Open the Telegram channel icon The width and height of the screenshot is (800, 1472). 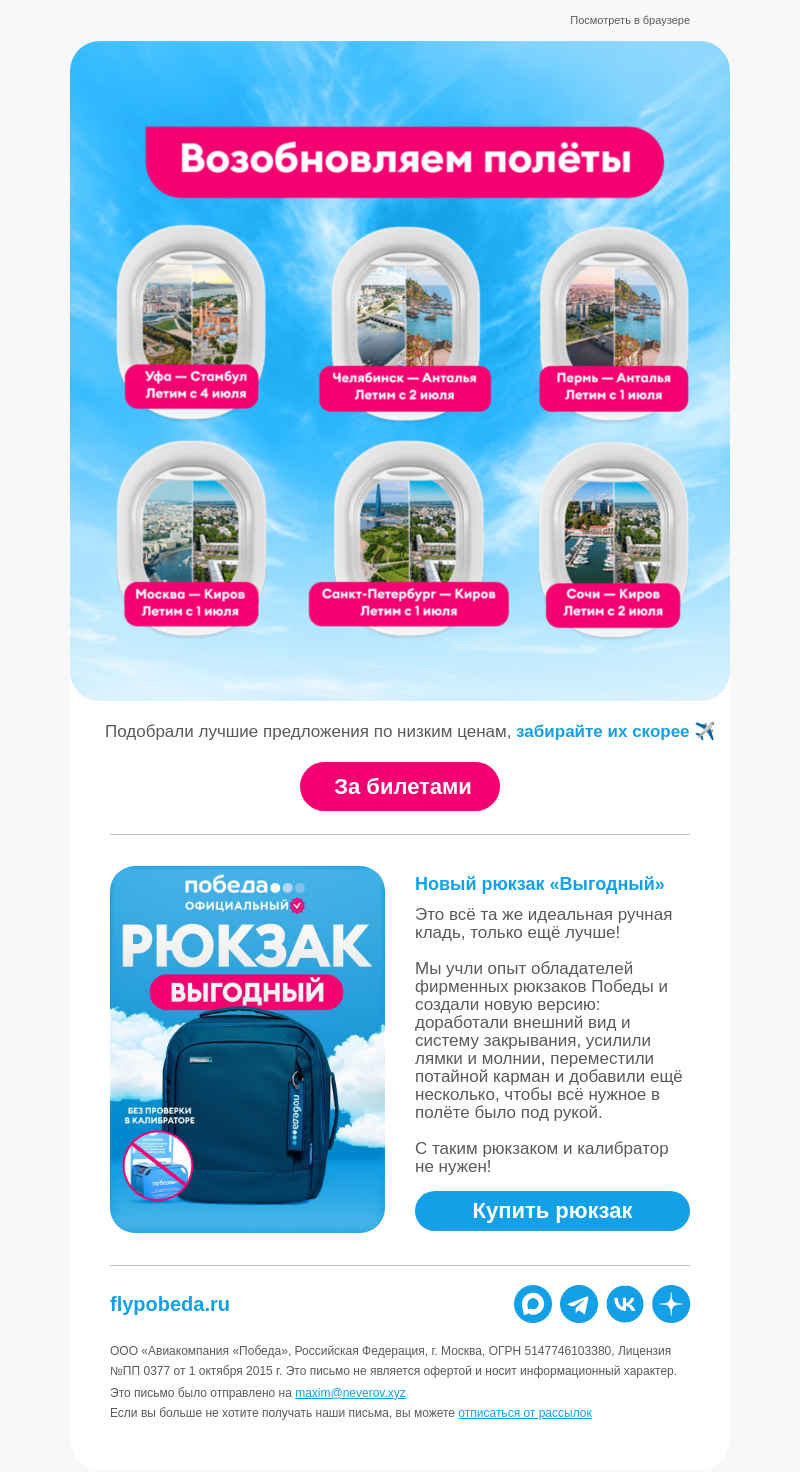click(579, 1304)
